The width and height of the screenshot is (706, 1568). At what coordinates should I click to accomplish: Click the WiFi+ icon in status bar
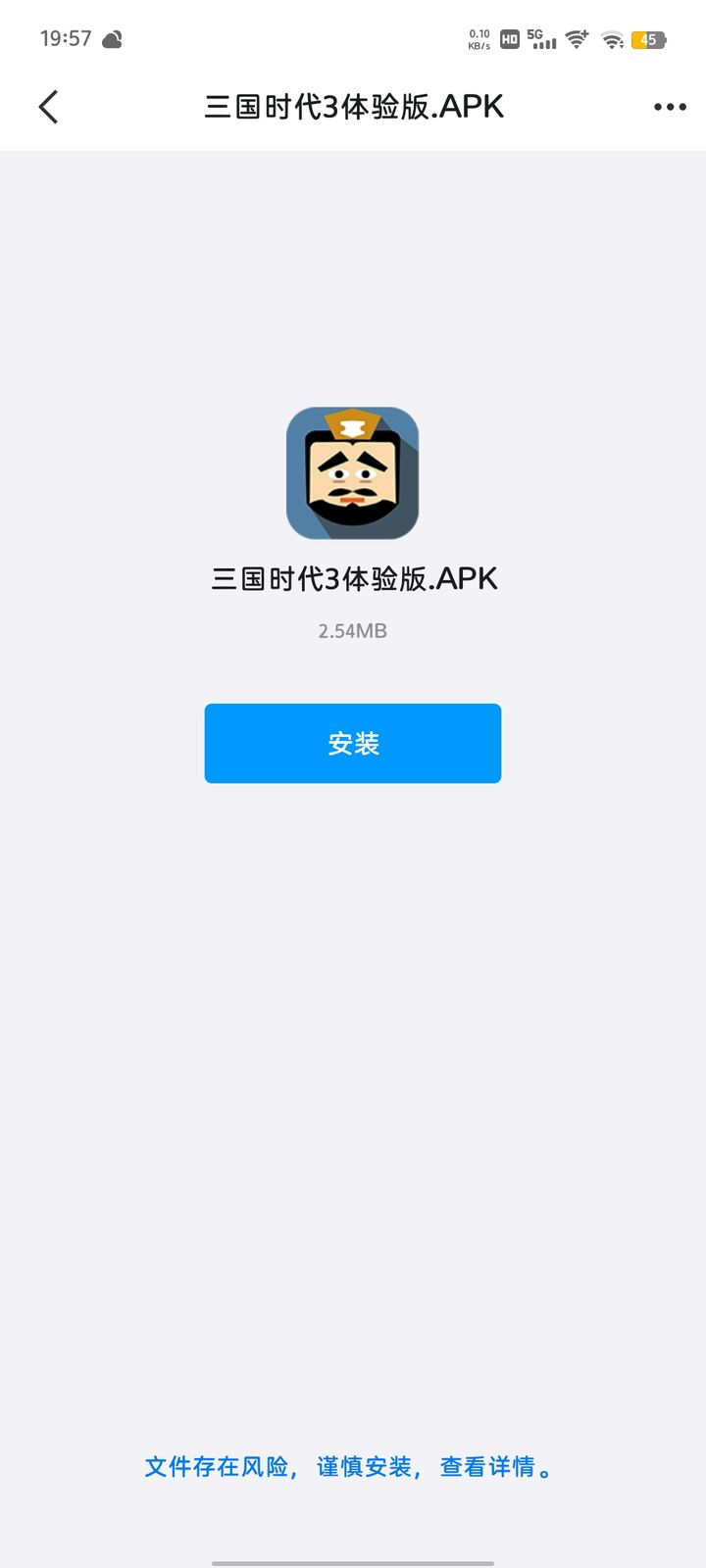(579, 39)
